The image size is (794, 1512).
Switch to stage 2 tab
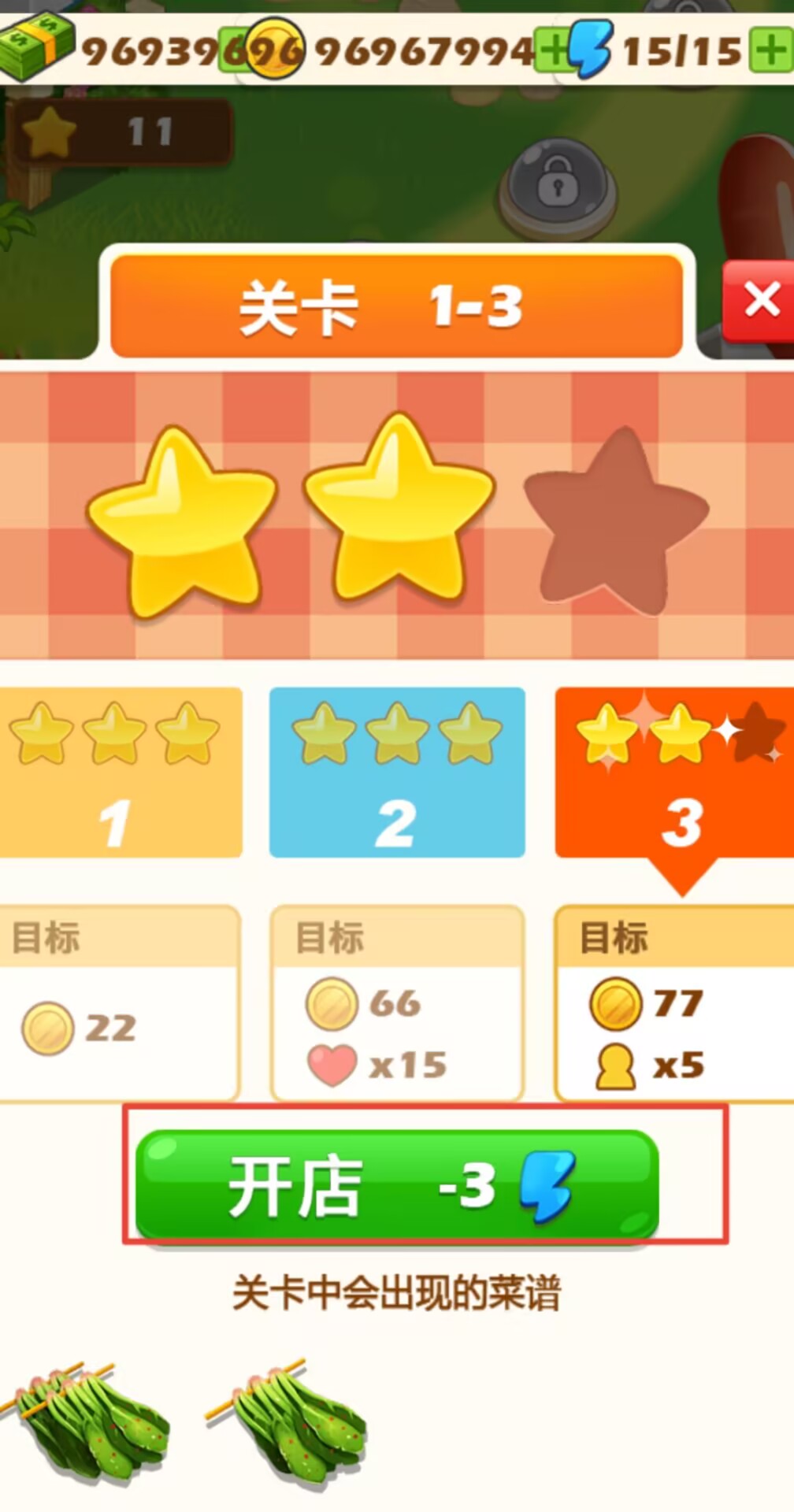point(397,772)
